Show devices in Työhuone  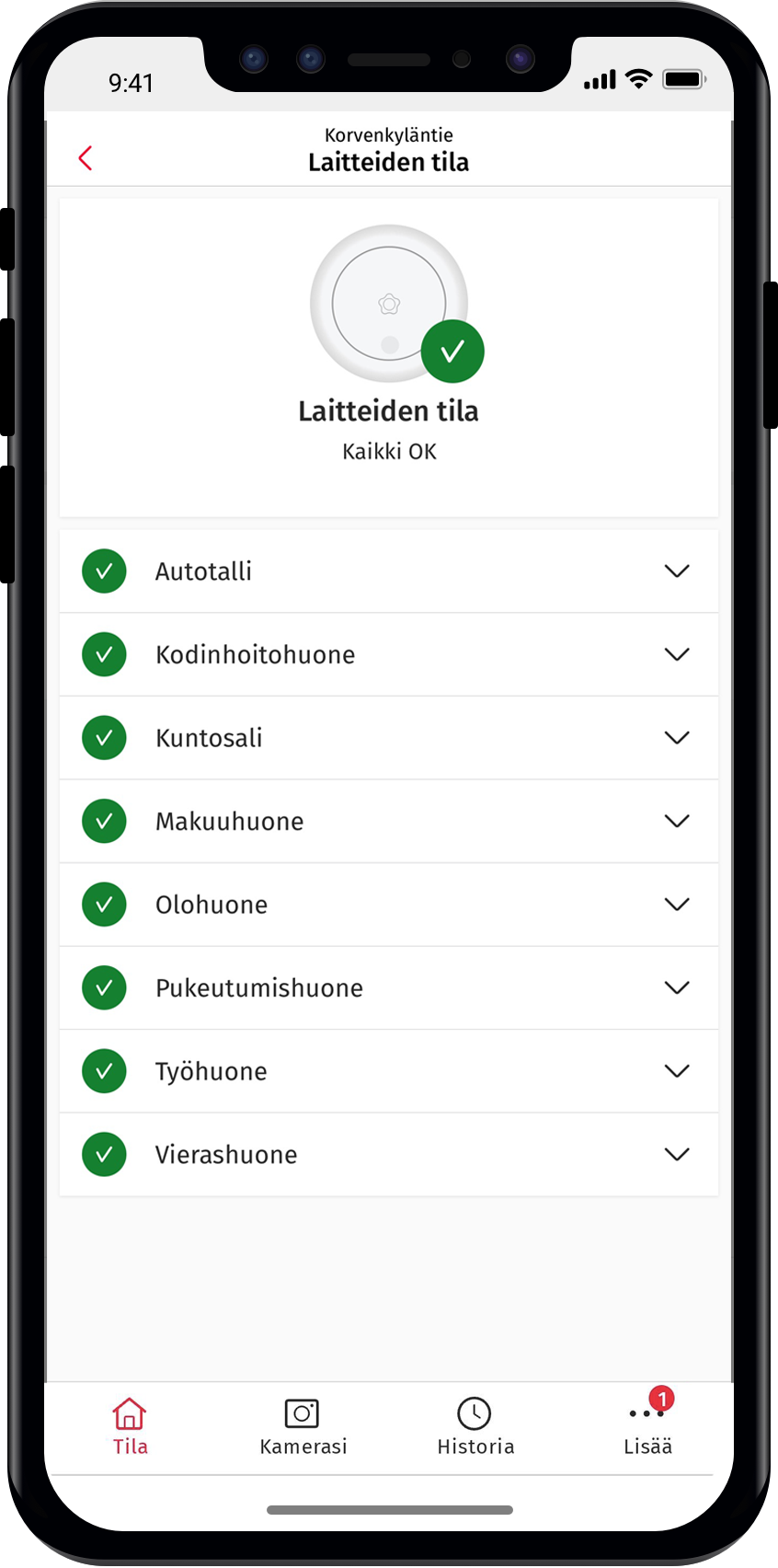click(676, 1071)
